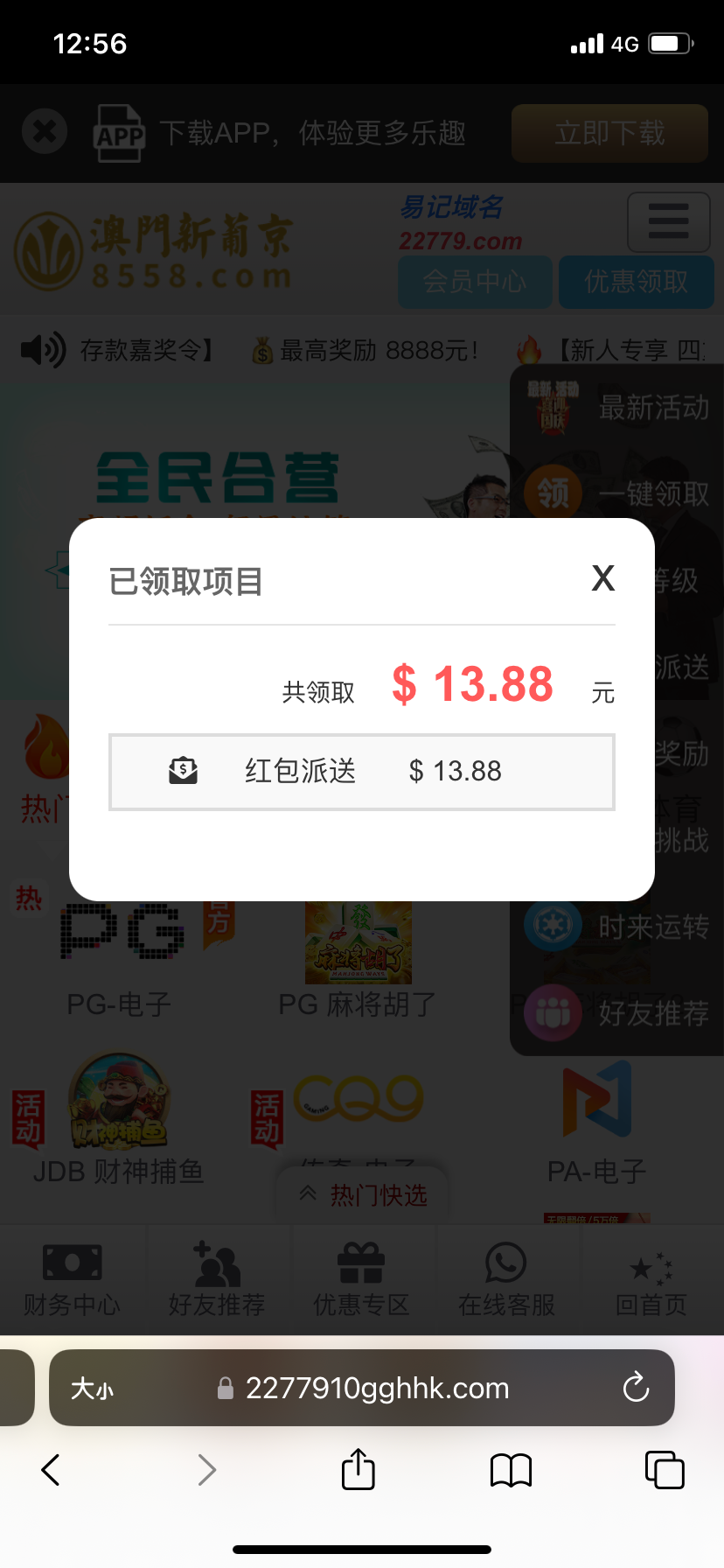Tap the 优惠领取 button

coord(636,282)
